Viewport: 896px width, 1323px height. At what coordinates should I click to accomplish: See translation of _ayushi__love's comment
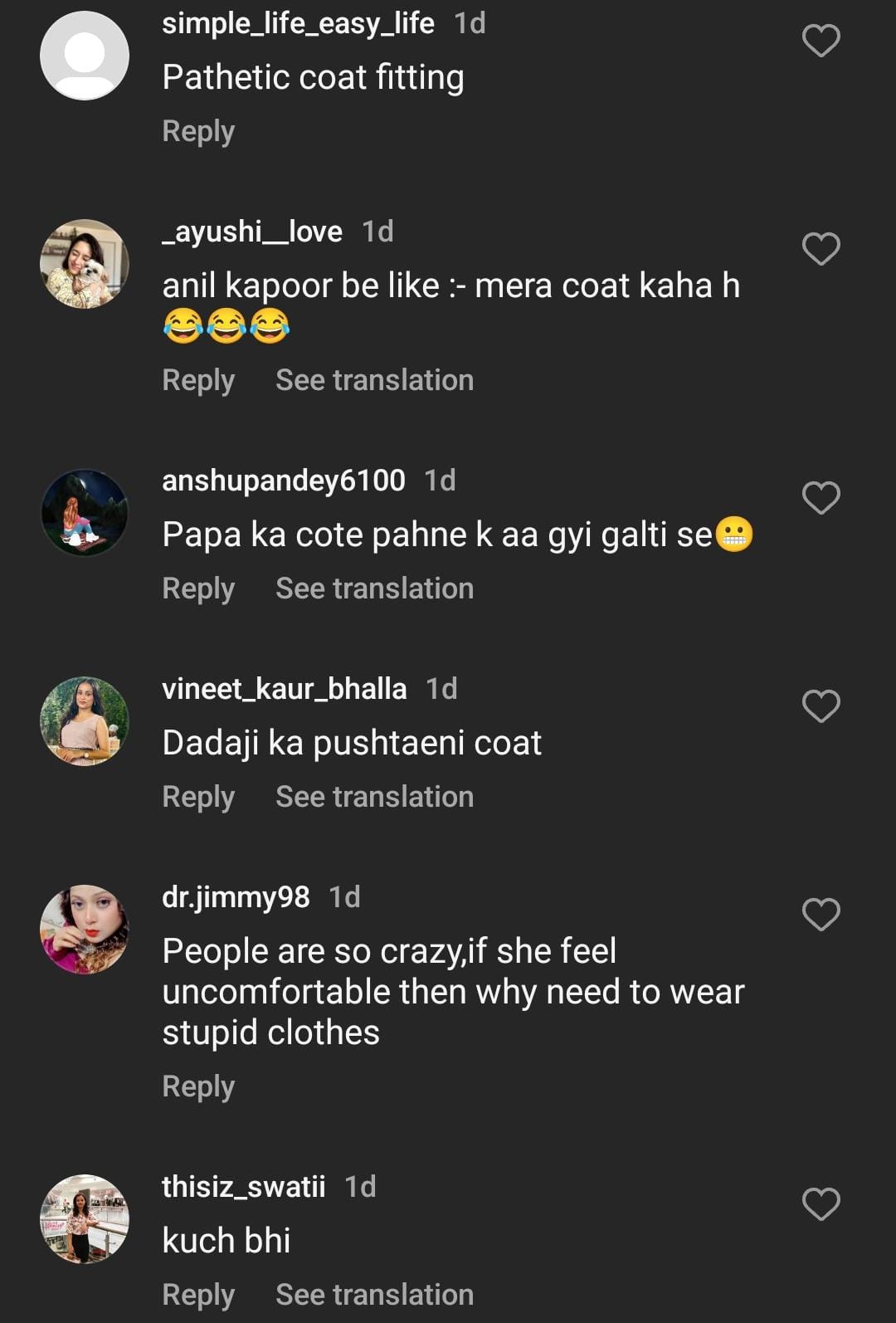pos(374,380)
